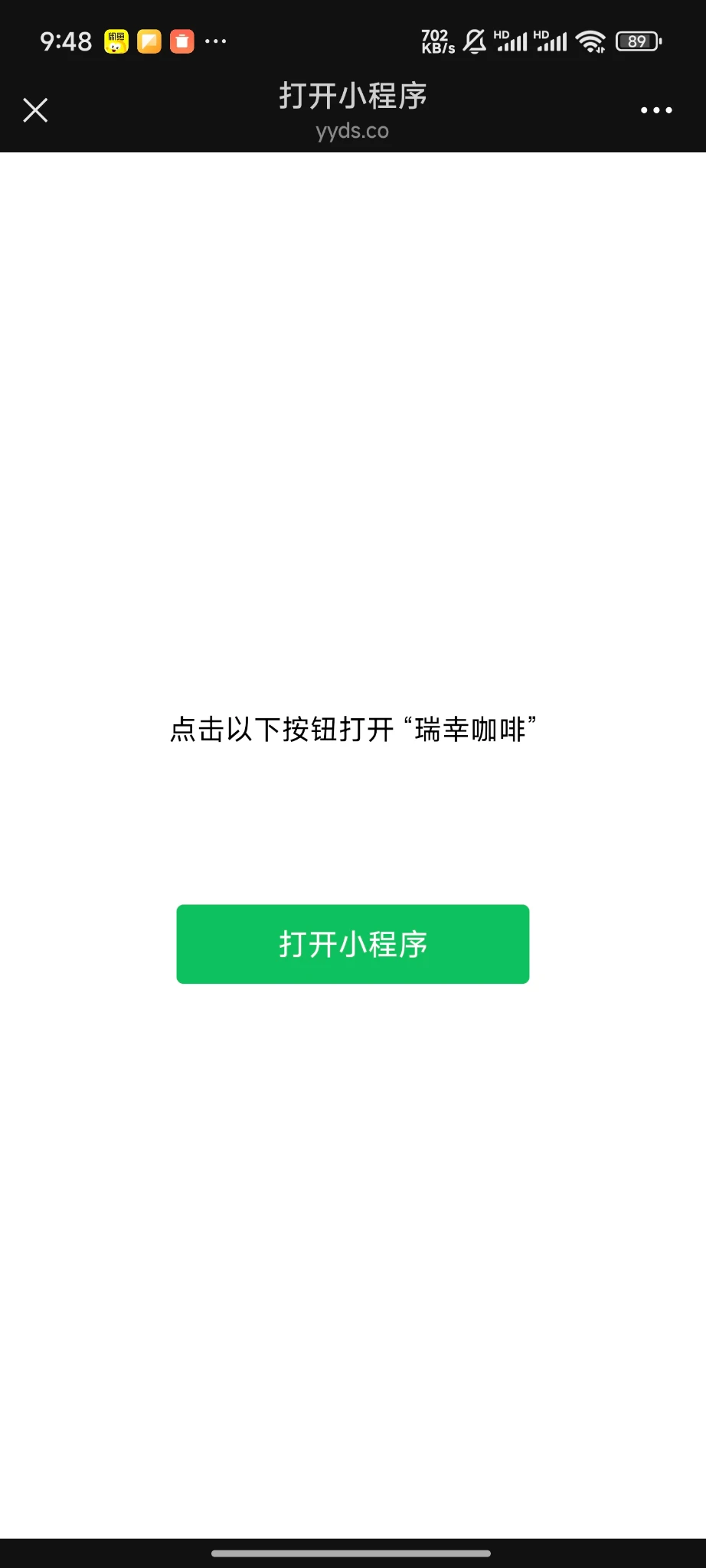Tap the green 打开小程序 button
Screen dimensions: 706x1568
pos(352,943)
